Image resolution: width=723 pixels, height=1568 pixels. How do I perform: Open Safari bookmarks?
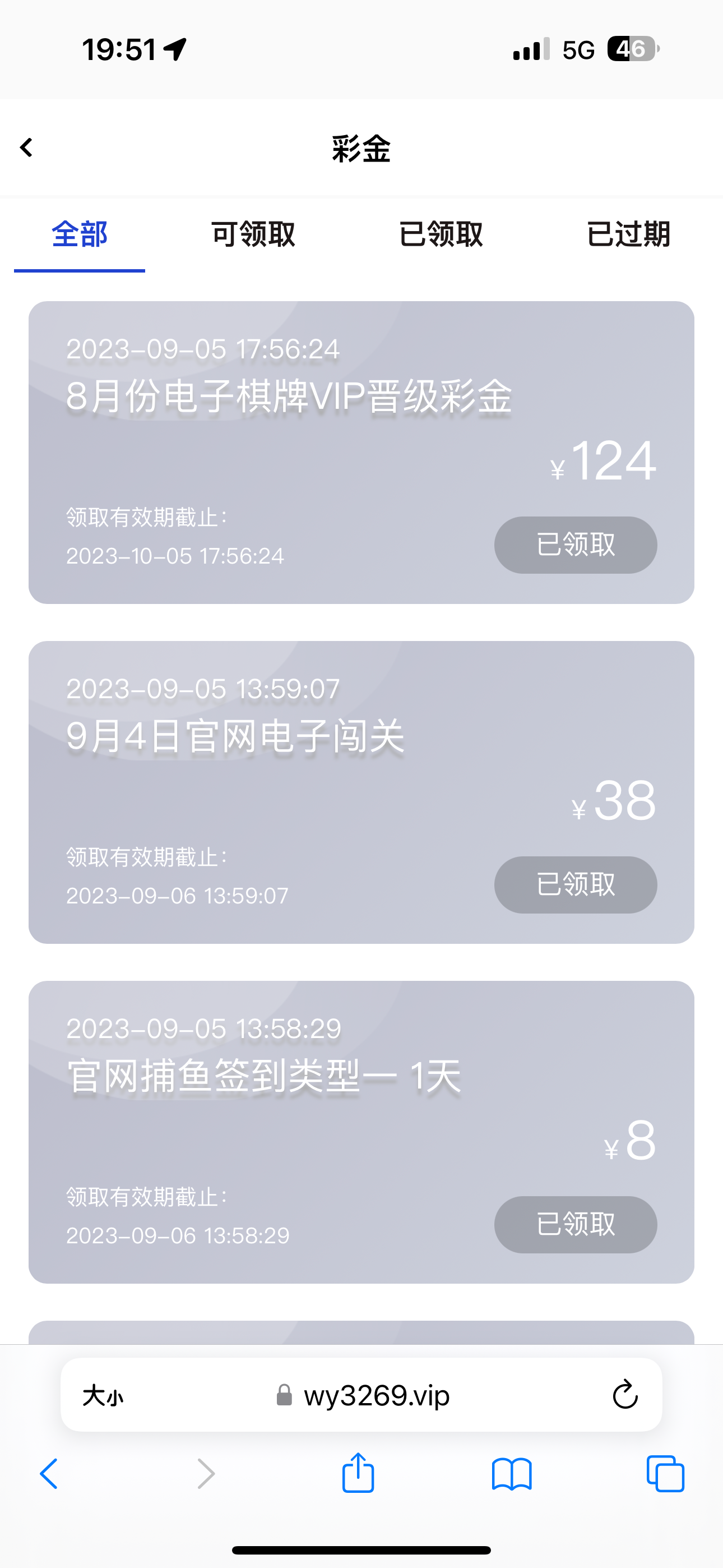pyautogui.click(x=511, y=1474)
